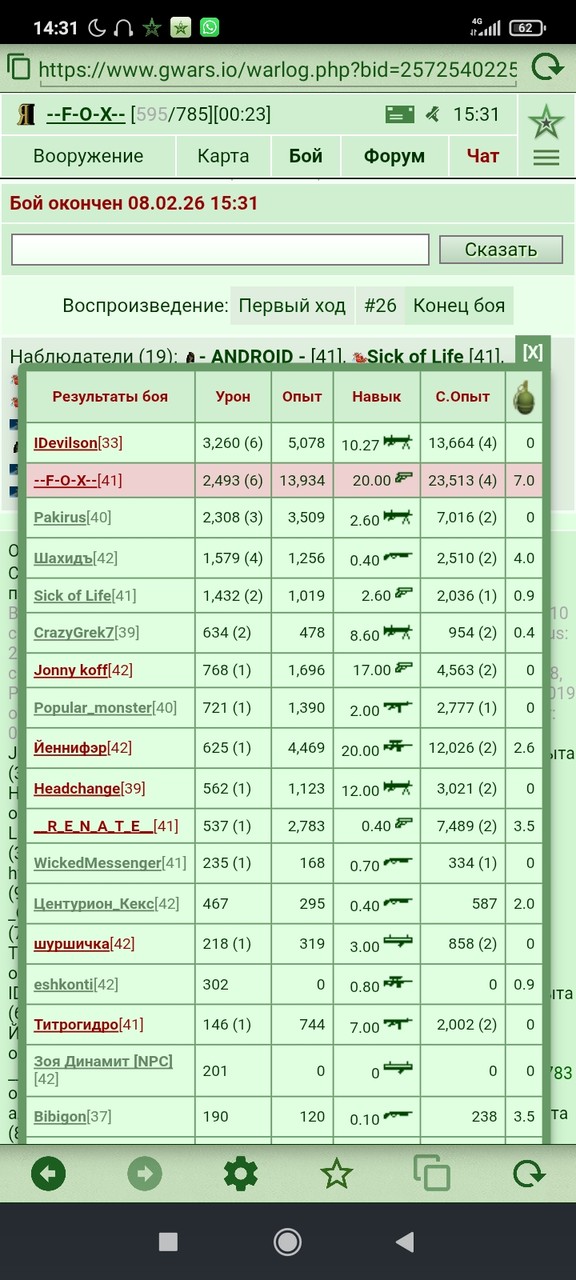The width and height of the screenshot is (576, 1280).
Task: Jump to Первый ход of replay
Action: coord(292,306)
